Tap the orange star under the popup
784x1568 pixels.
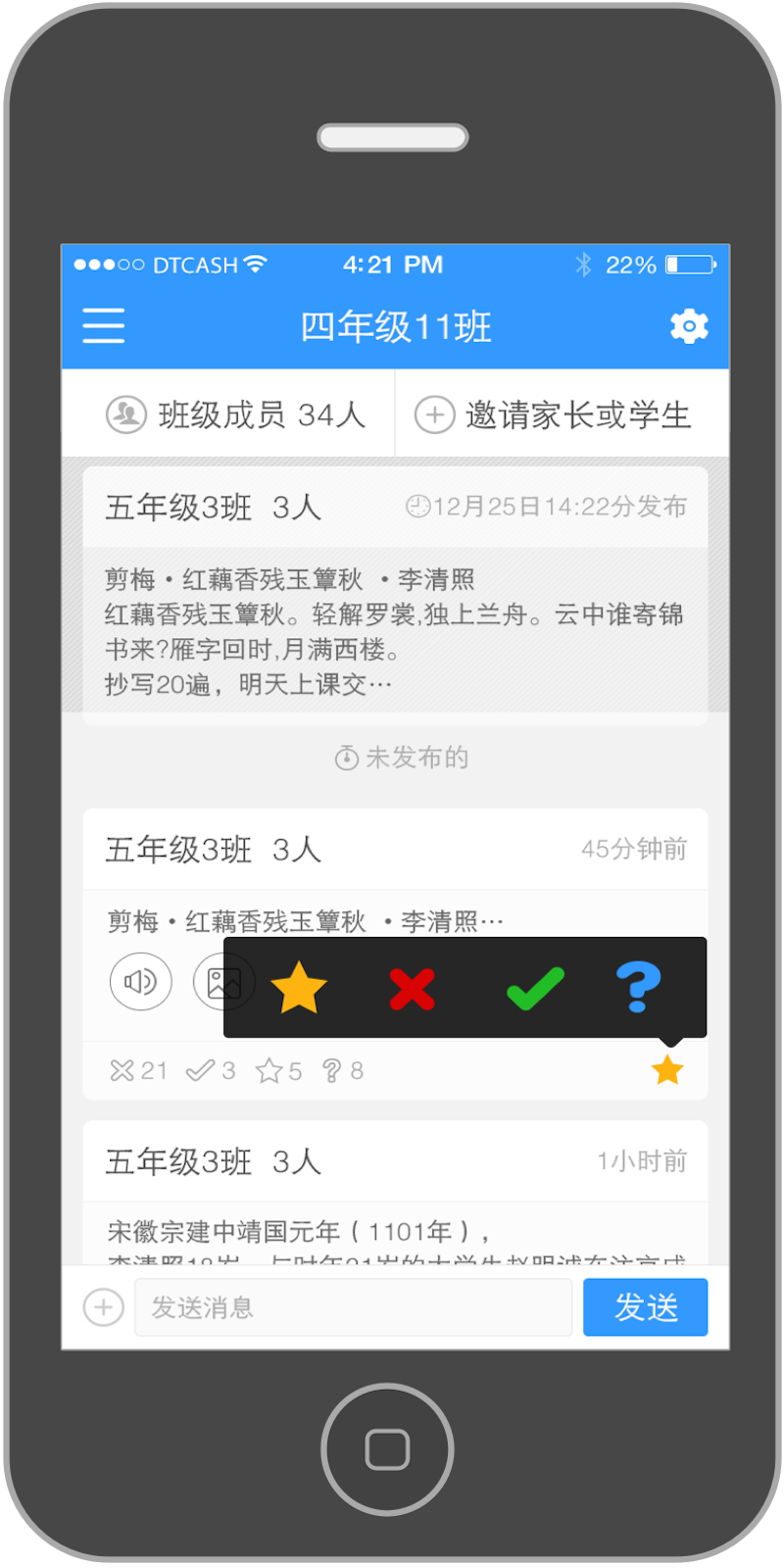(667, 1070)
